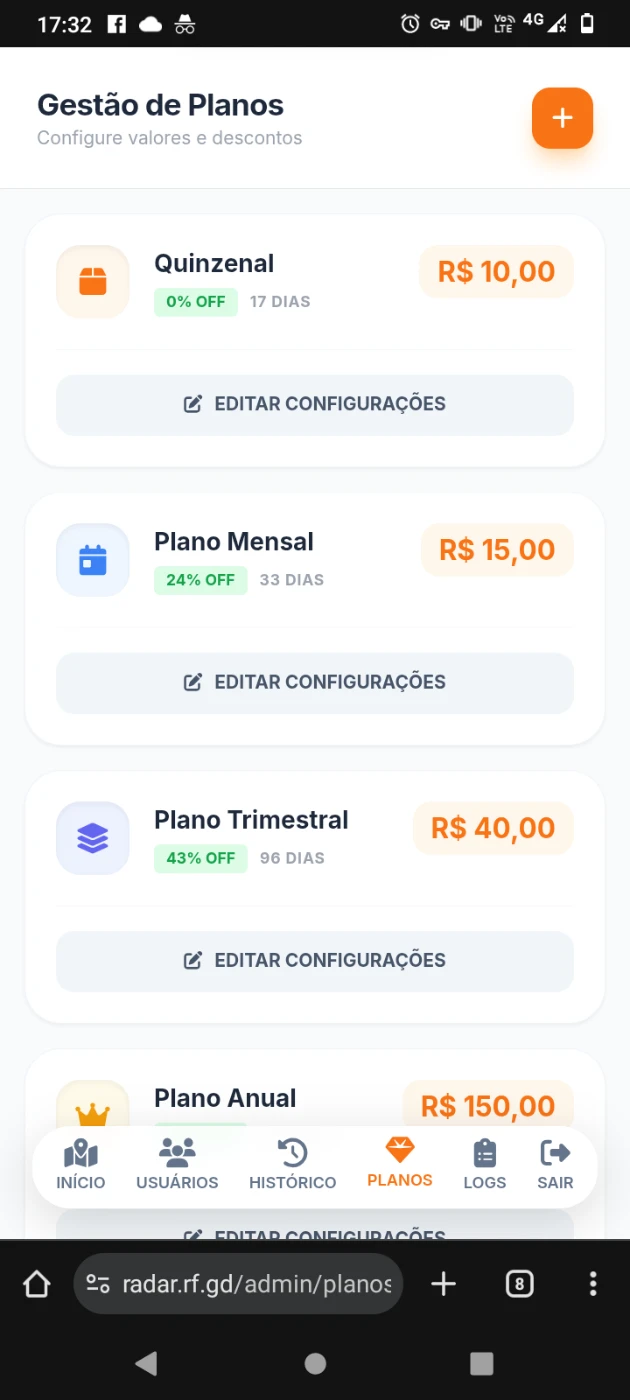
Task: Go back with the system back button
Action: 147,1363
